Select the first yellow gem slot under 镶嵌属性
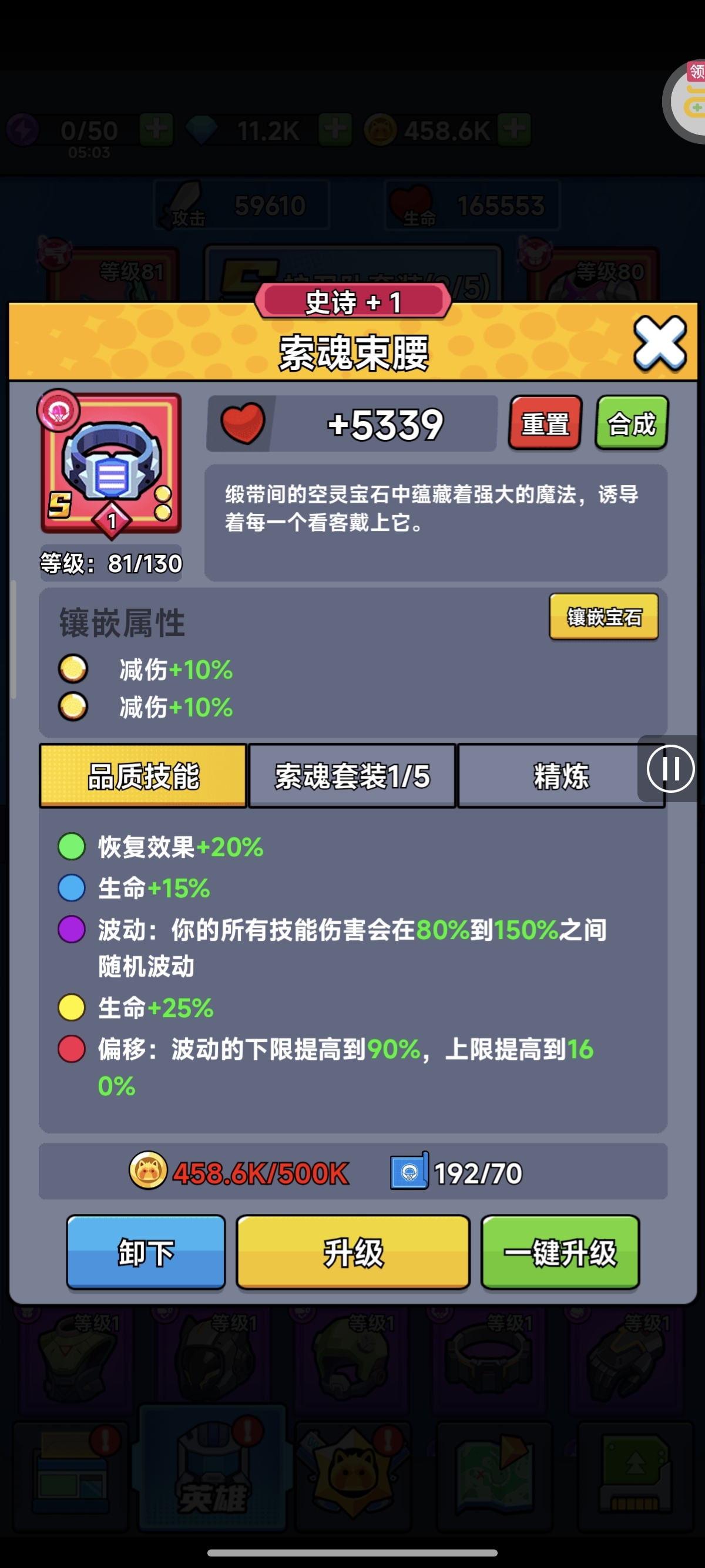The image size is (705, 1568). point(73,667)
